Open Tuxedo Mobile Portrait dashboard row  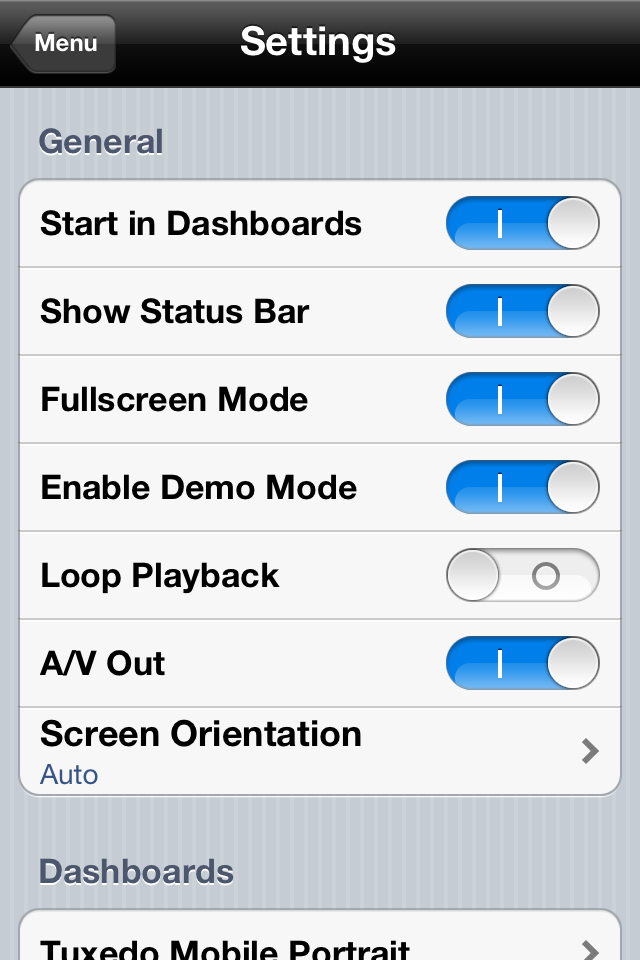320,944
